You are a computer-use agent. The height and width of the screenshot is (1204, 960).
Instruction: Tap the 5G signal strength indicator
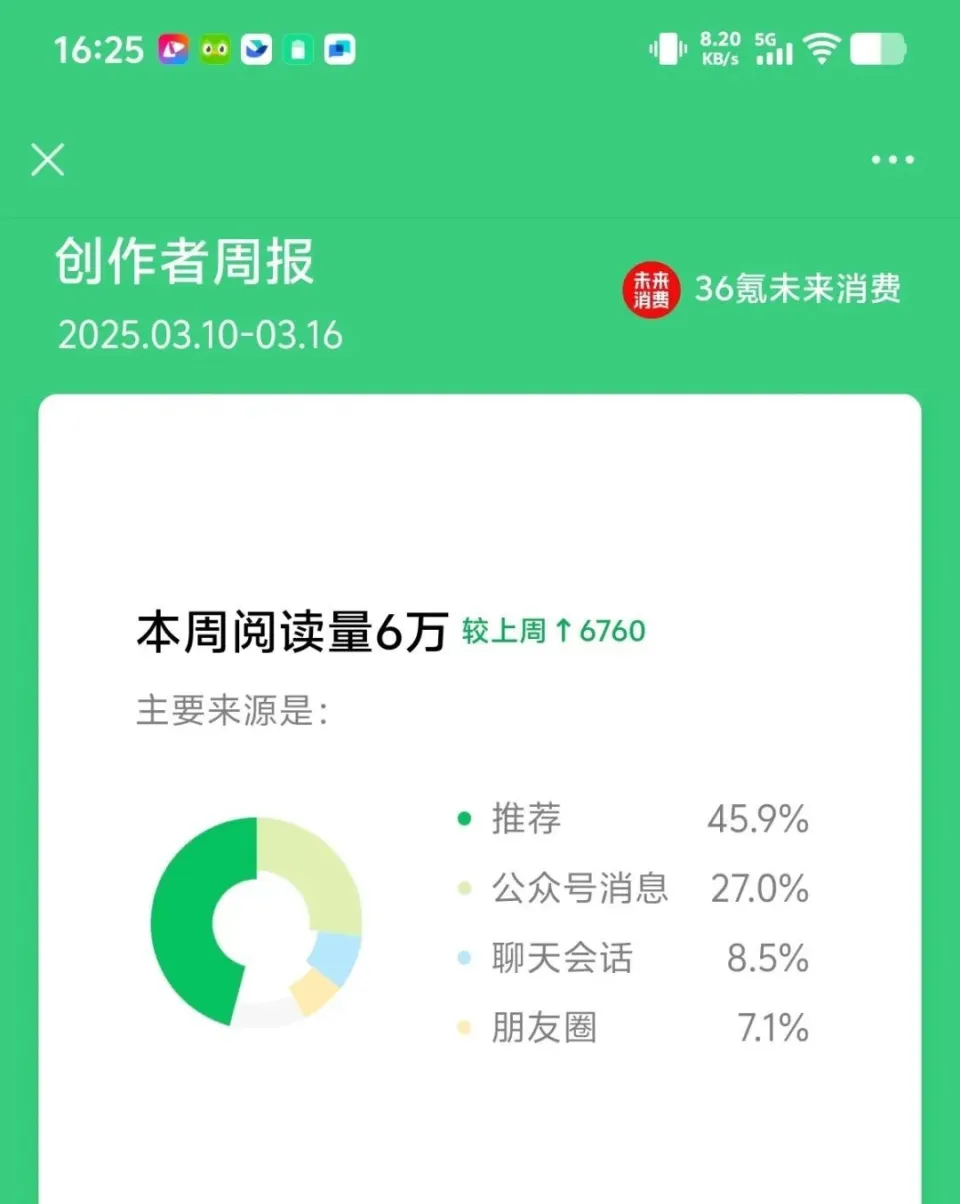pyautogui.click(x=774, y=49)
